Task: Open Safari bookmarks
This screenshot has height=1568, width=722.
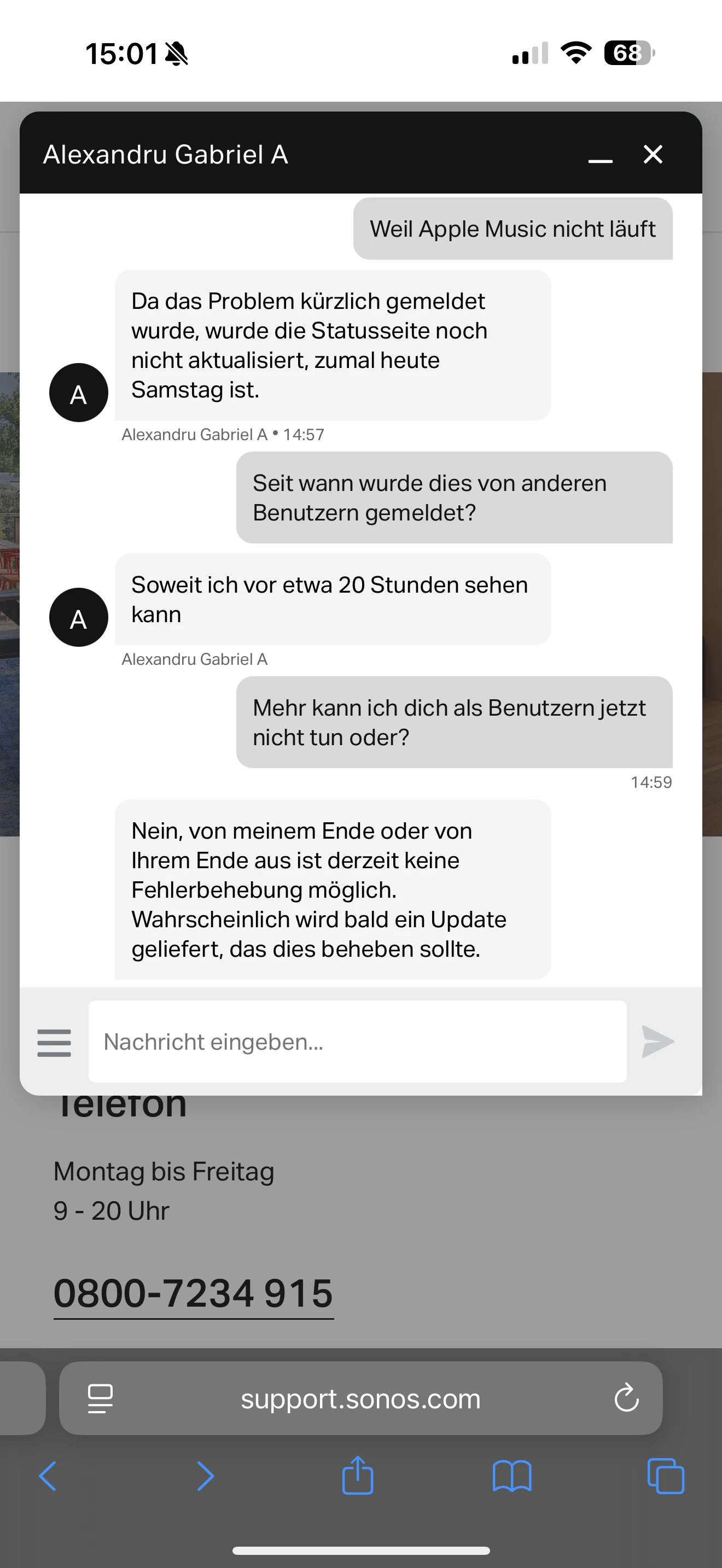Action: point(512,1477)
